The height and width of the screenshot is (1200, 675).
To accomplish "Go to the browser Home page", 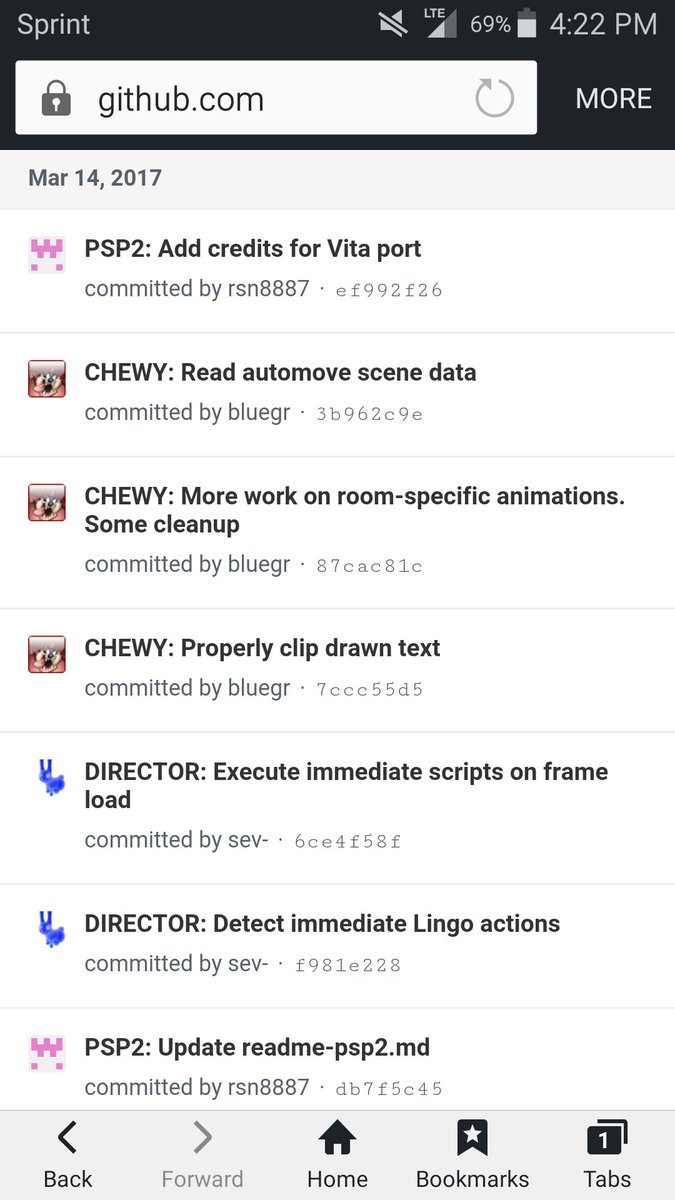I will click(x=337, y=1155).
